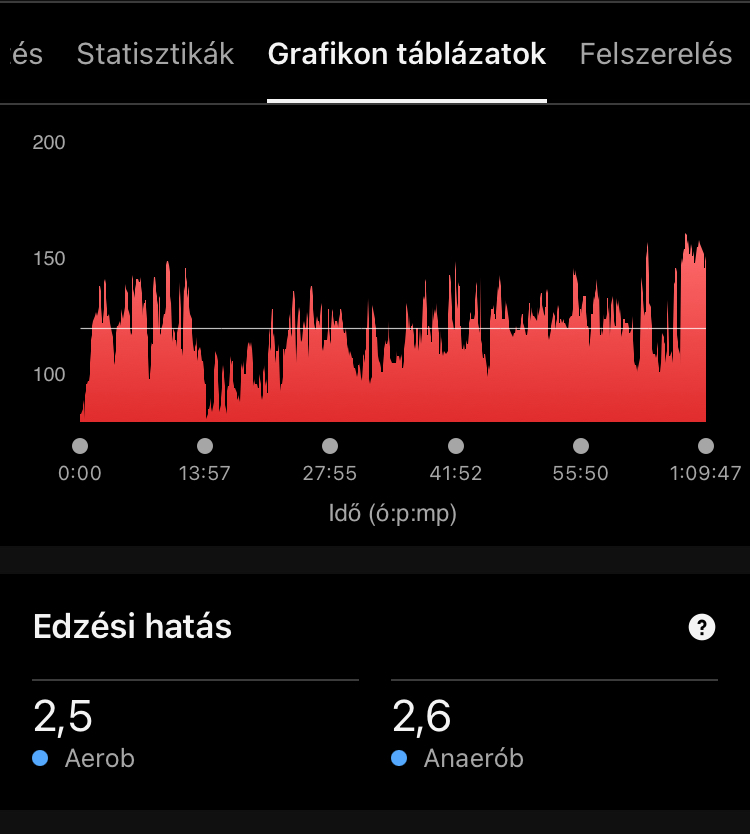Open the Felszerelés tab
Viewport: 750px width, 834px height.
tap(656, 54)
